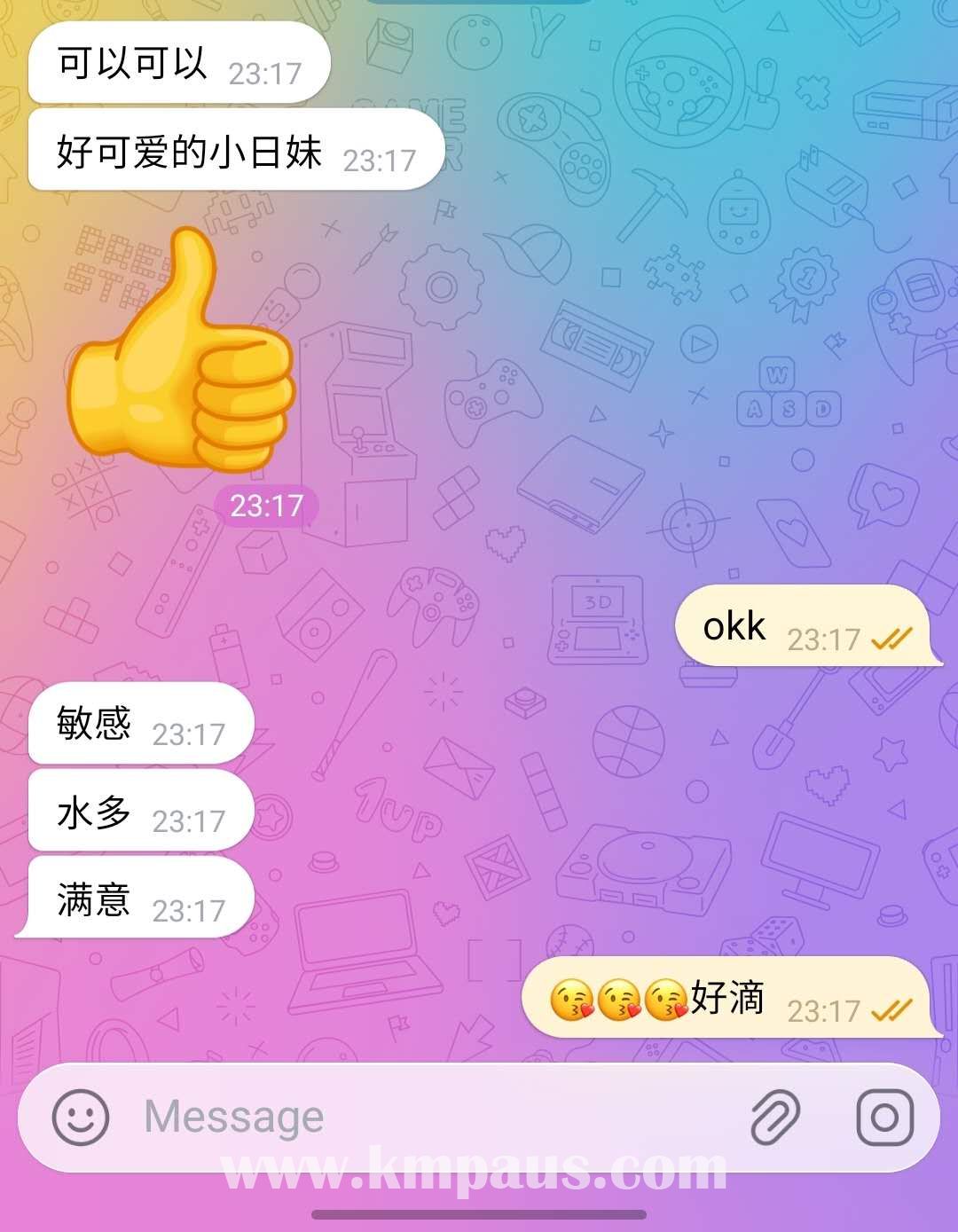Image resolution: width=958 pixels, height=1232 pixels.
Task: Attach a file with the paperclip icon
Action: tap(775, 1117)
